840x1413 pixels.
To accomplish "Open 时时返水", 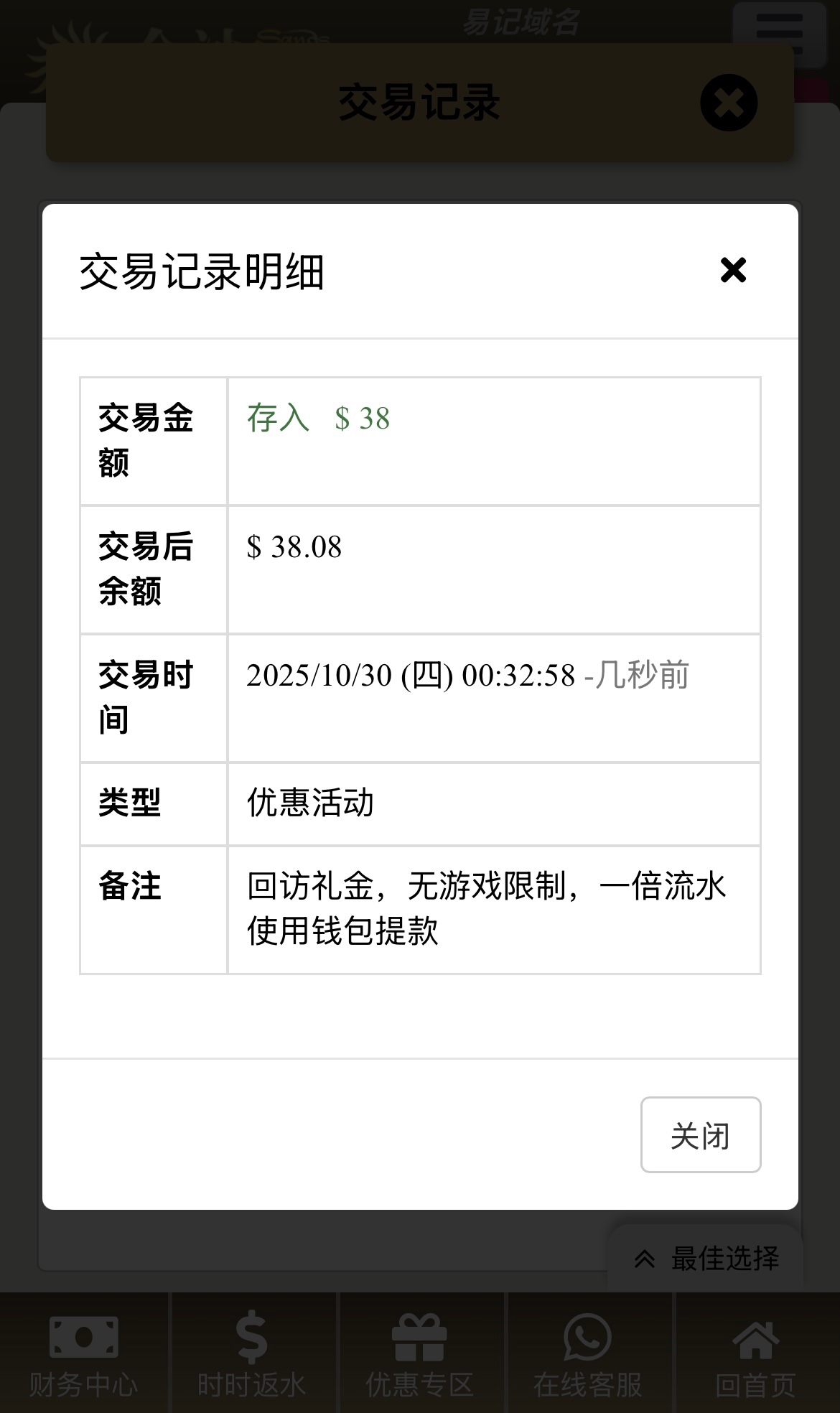I will click(x=252, y=1353).
